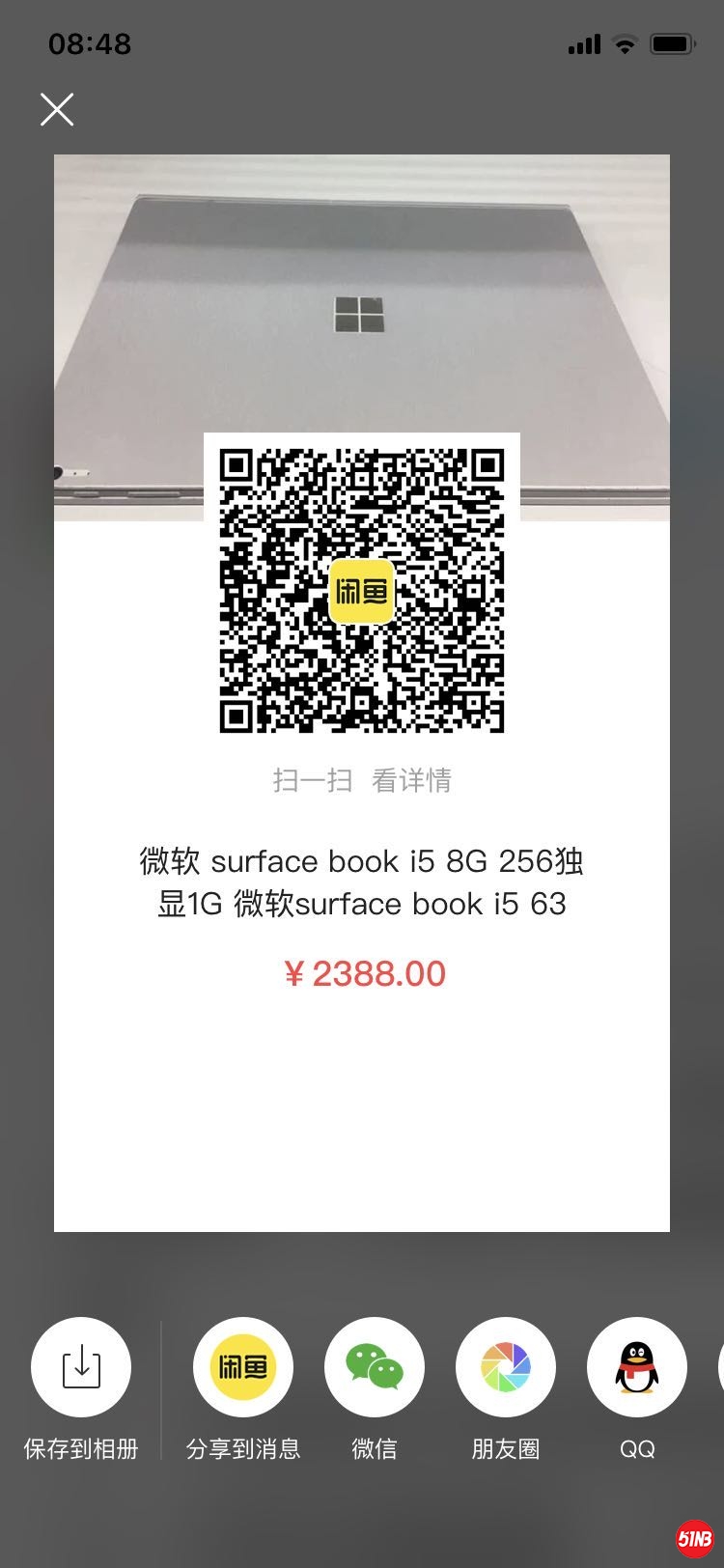Tap the 扫一扫 看详情 hint text
The height and width of the screenshot is (1568, 724).
362,780
